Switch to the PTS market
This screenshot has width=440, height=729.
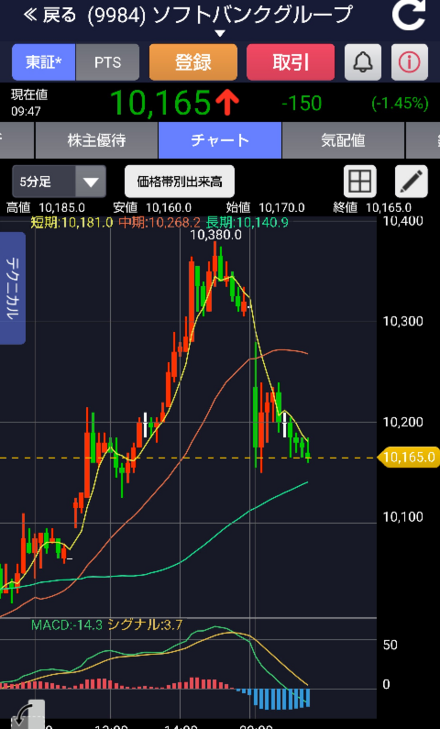[x=107, y=62]
